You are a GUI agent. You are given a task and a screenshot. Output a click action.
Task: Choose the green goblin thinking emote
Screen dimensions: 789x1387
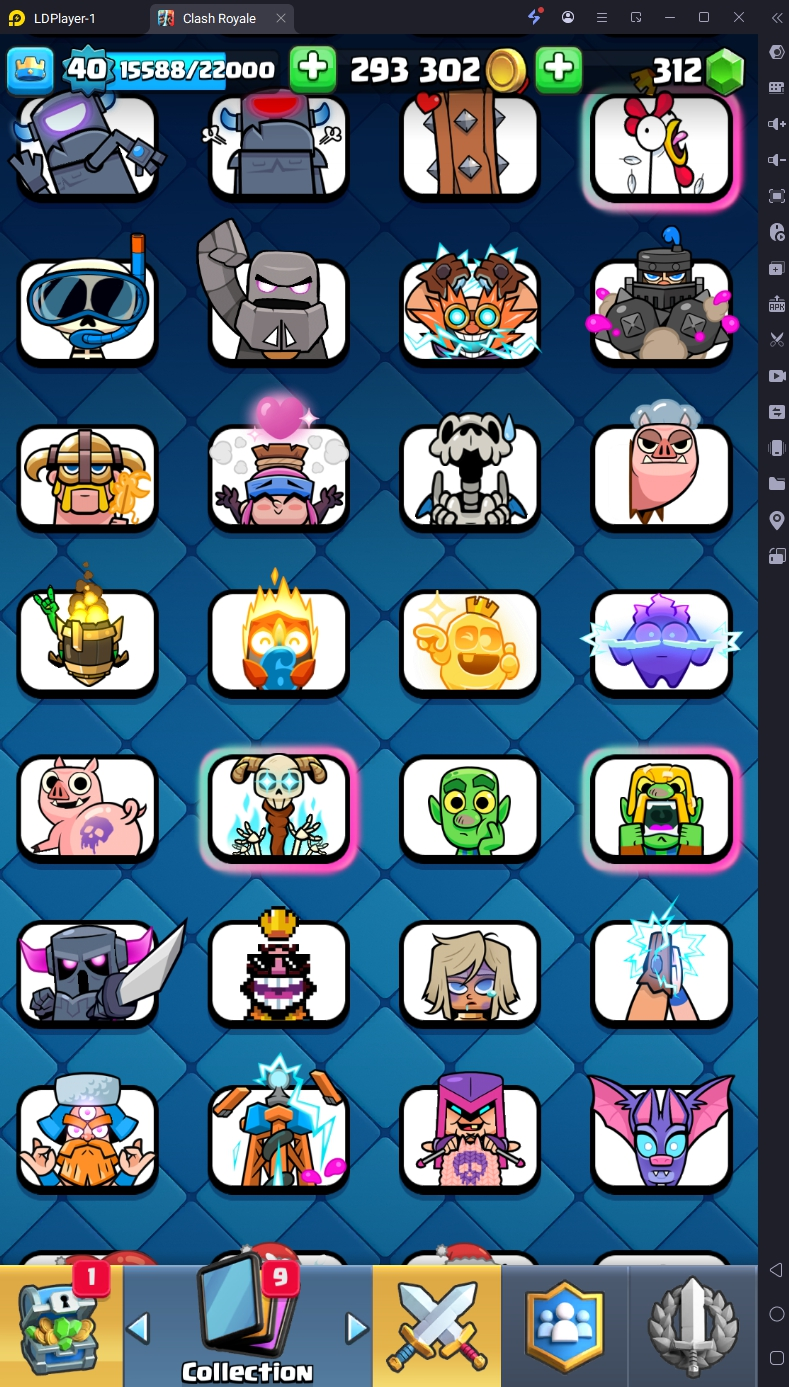(x=470, y=806)
